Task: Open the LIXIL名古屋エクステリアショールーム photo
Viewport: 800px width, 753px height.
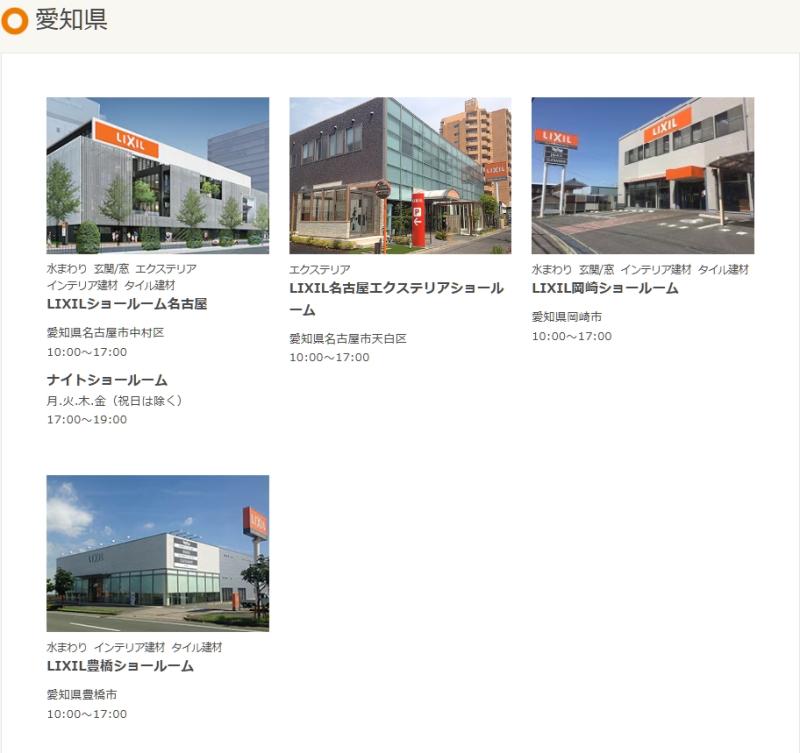Action: click(x=400, y=175)
